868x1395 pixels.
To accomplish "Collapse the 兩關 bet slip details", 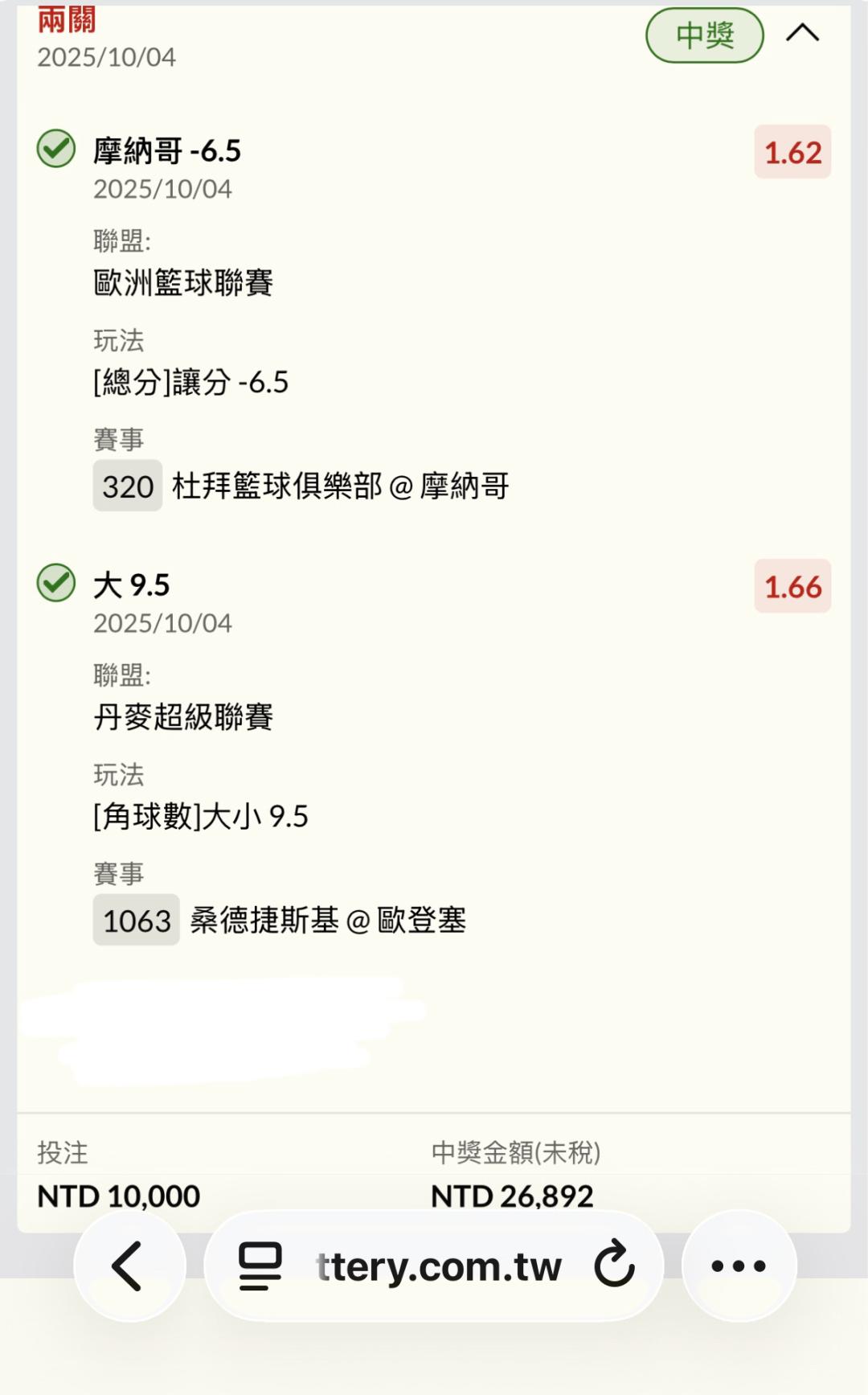I will pyautogui.click(x=802, y=34).
